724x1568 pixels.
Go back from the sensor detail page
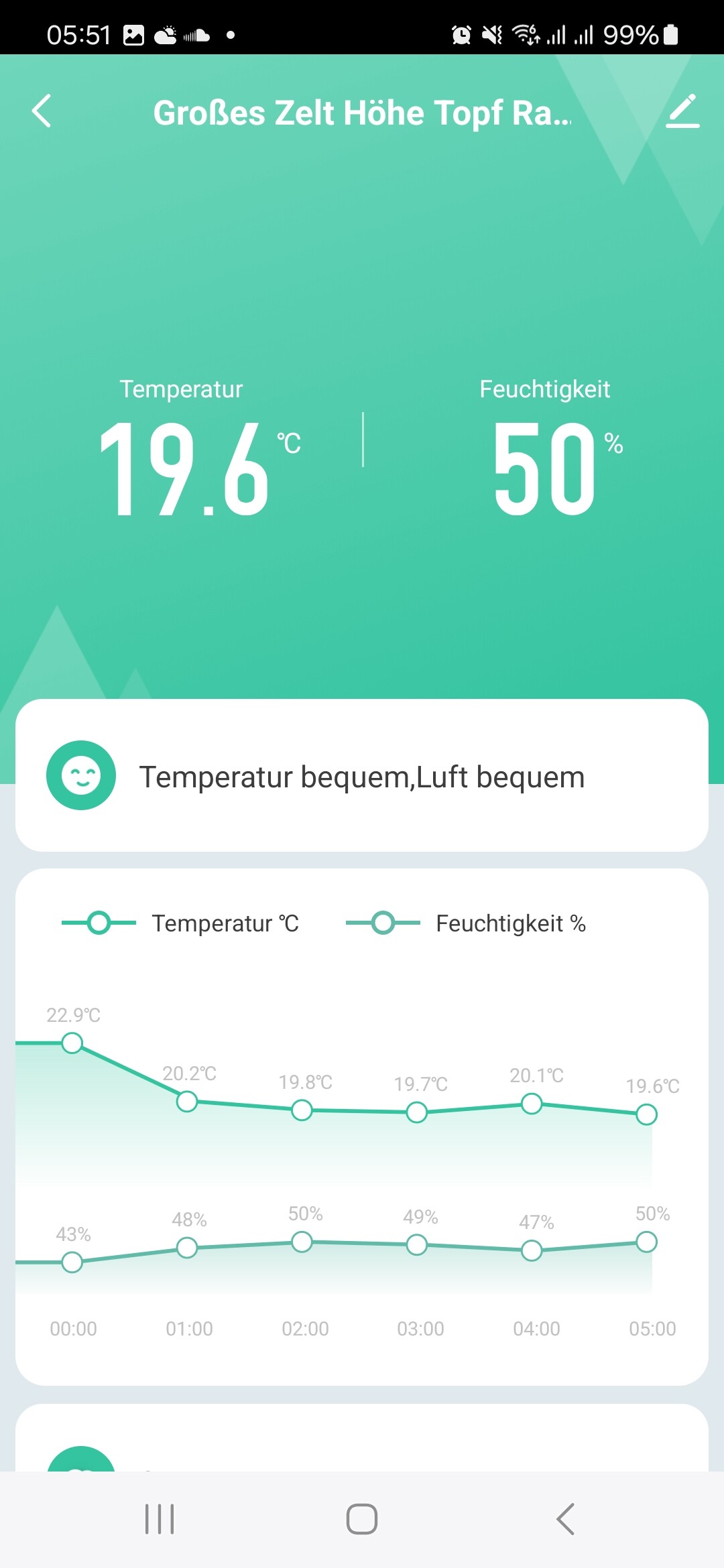click(42, 111)
